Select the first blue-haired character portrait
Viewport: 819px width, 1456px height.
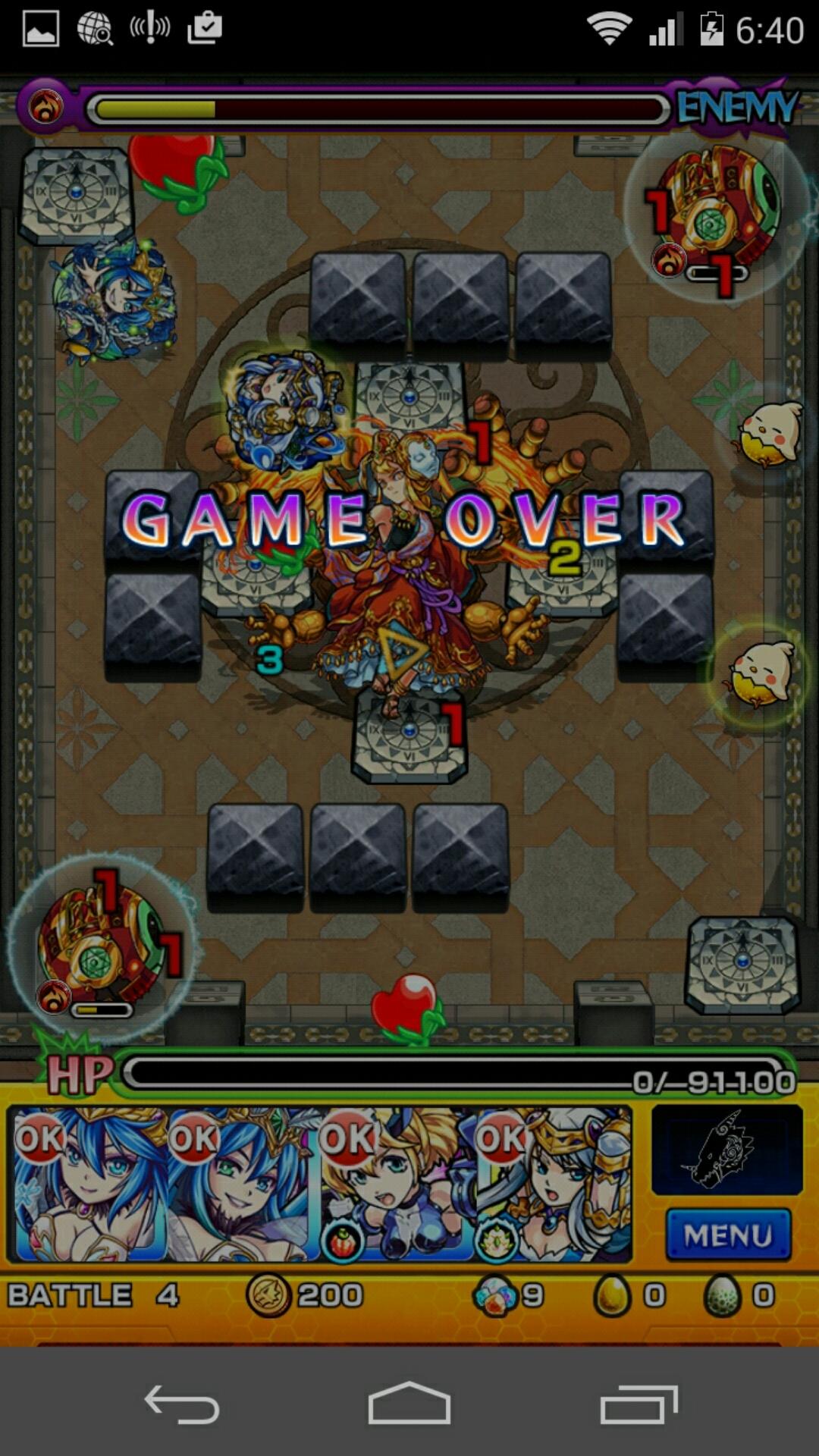(x=87, y=1184)
